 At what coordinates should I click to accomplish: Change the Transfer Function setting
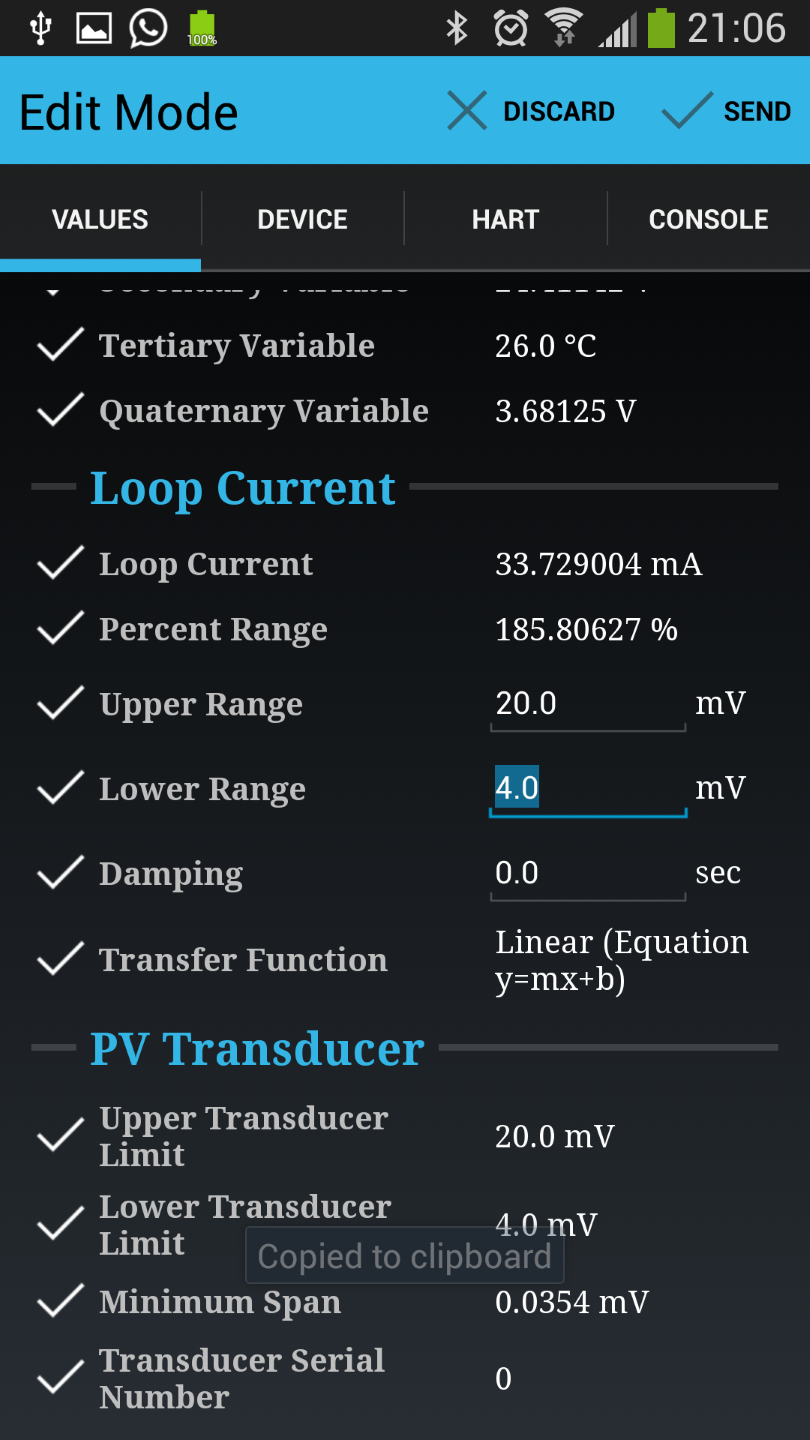click(620, 961)
